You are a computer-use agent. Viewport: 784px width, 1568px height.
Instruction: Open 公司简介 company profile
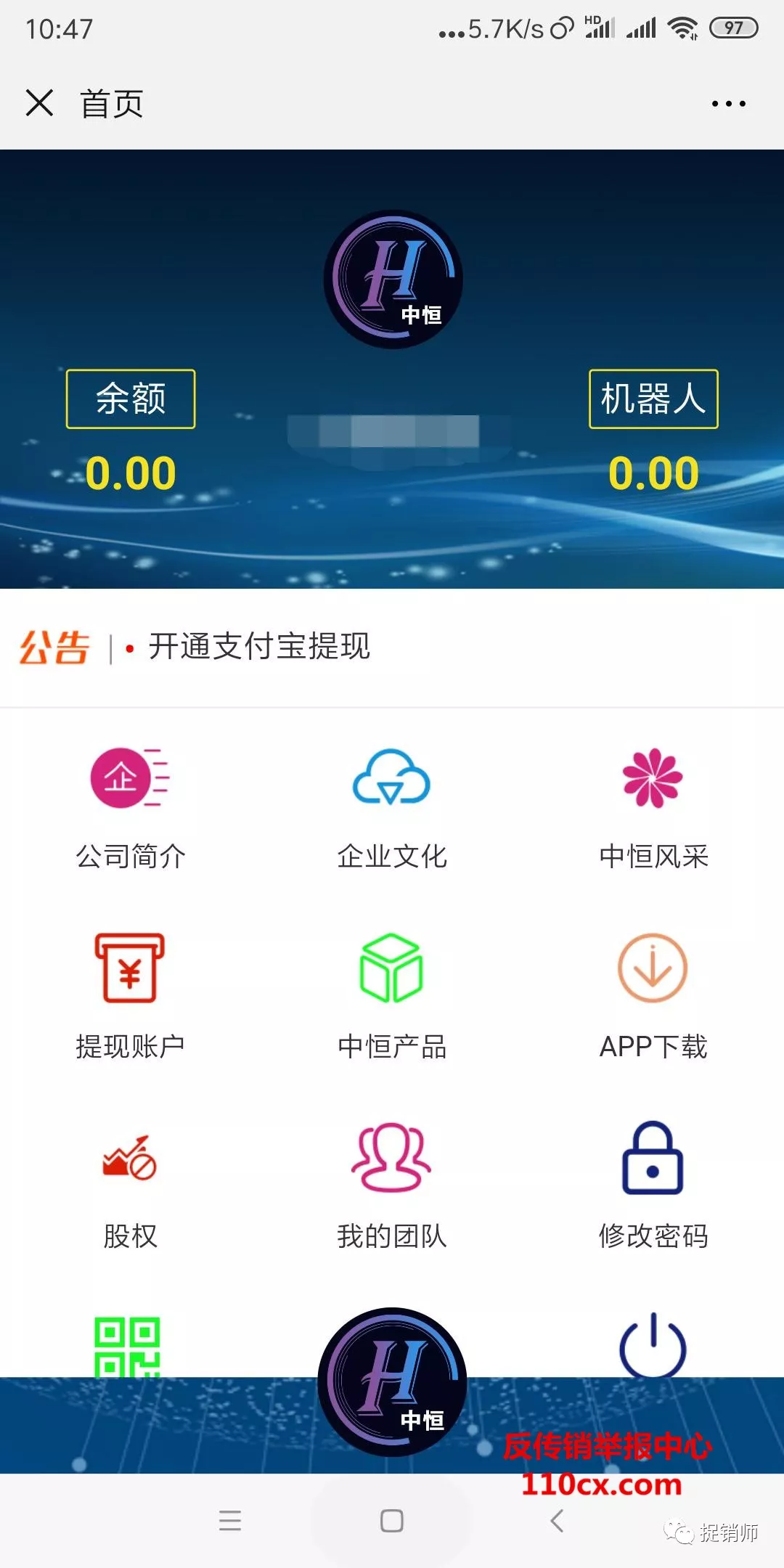(x=131, y=806)
